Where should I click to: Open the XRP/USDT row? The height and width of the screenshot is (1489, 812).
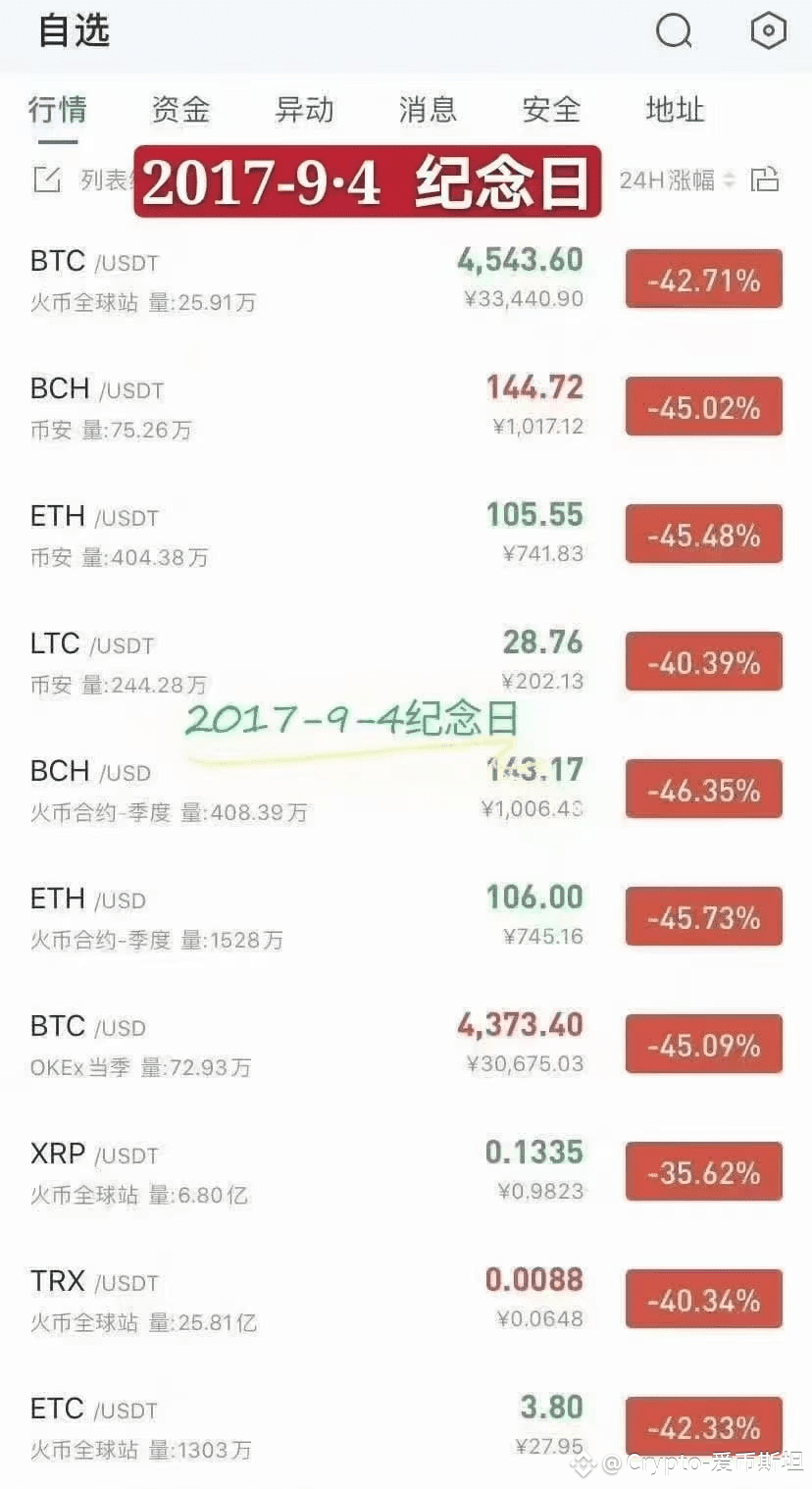click(x=406, y=1172)
